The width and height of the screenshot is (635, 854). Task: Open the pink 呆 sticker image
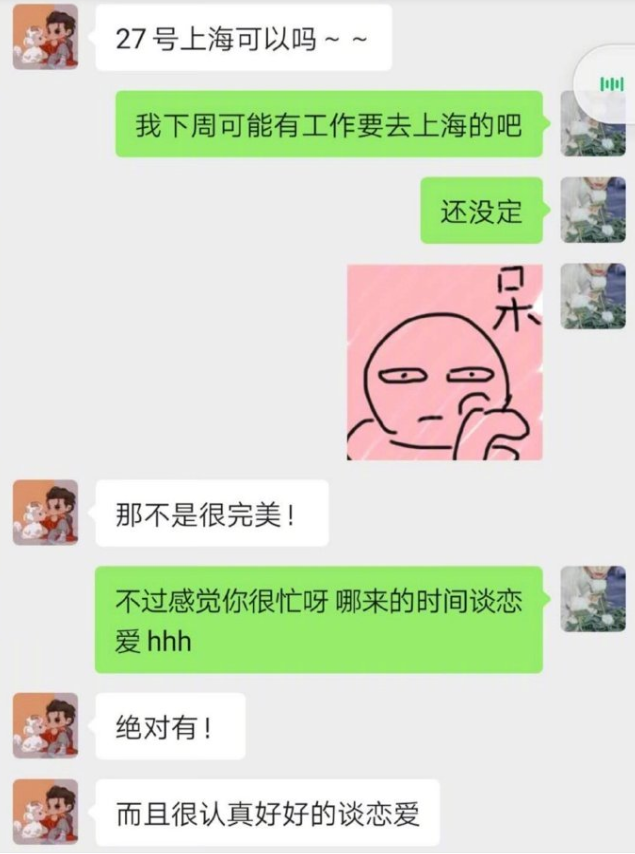point(445,362)
